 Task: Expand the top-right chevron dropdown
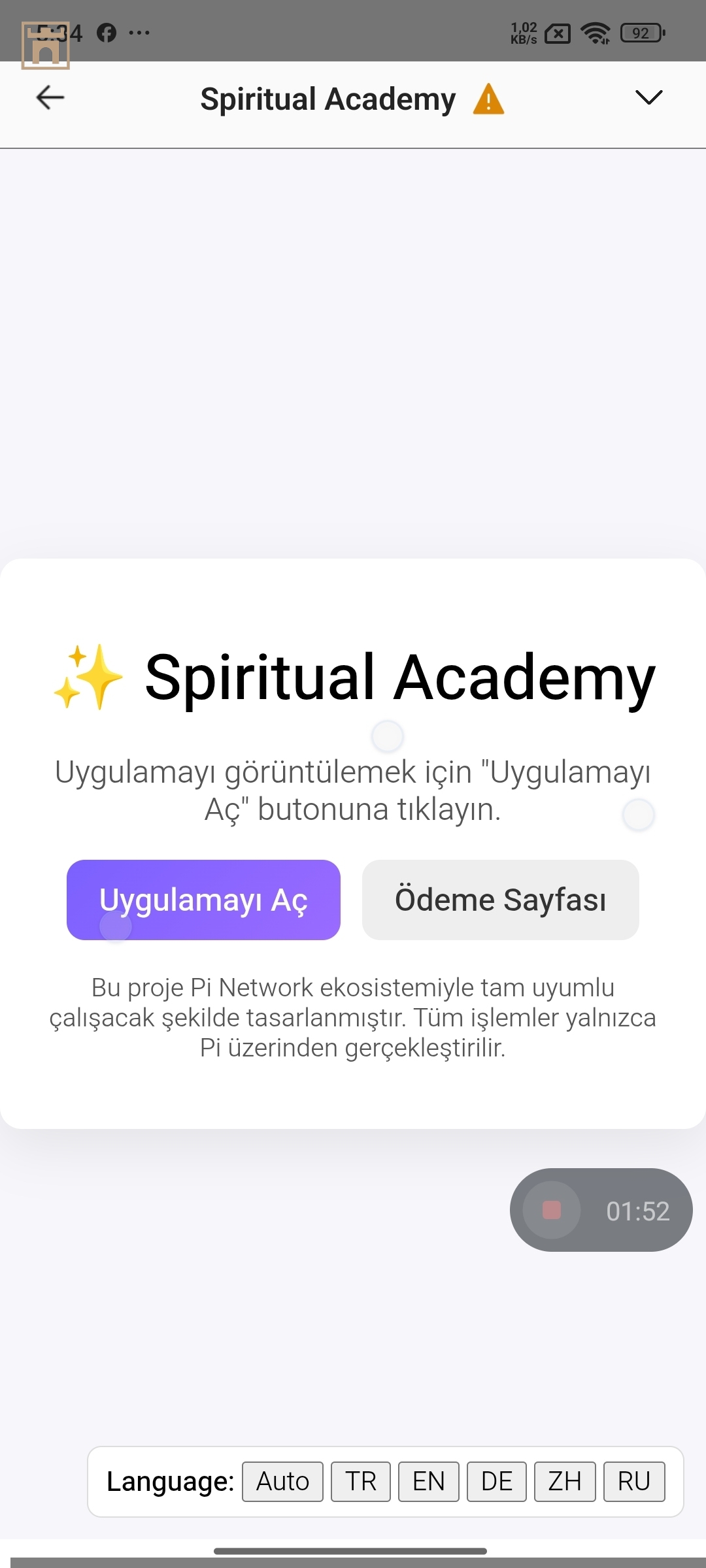648,98
